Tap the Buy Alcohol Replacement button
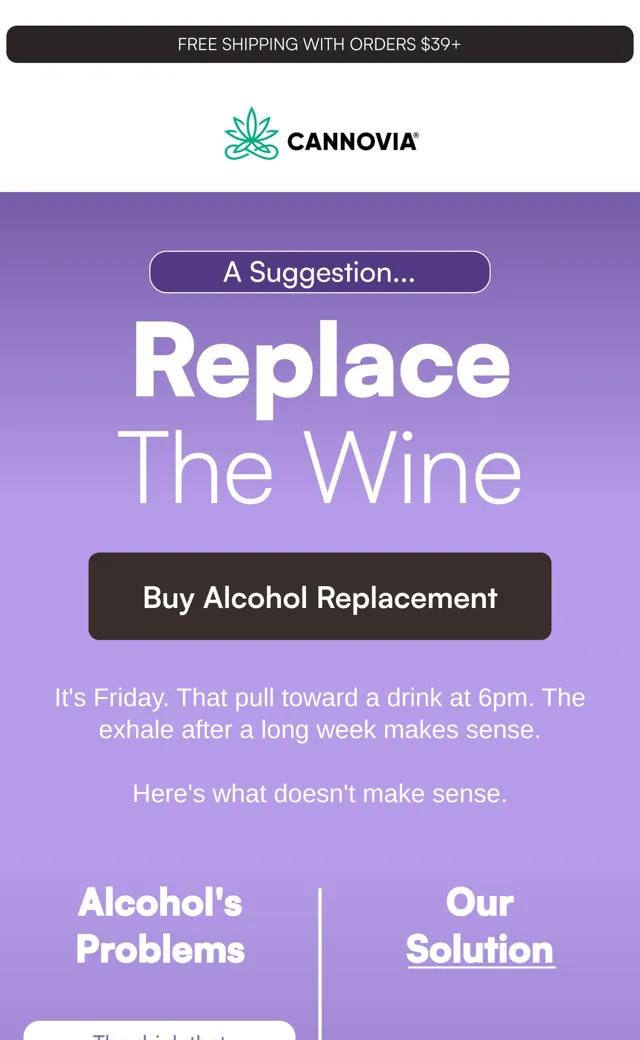The width and height of the screenshot is (640, 1040). (320, 596)
